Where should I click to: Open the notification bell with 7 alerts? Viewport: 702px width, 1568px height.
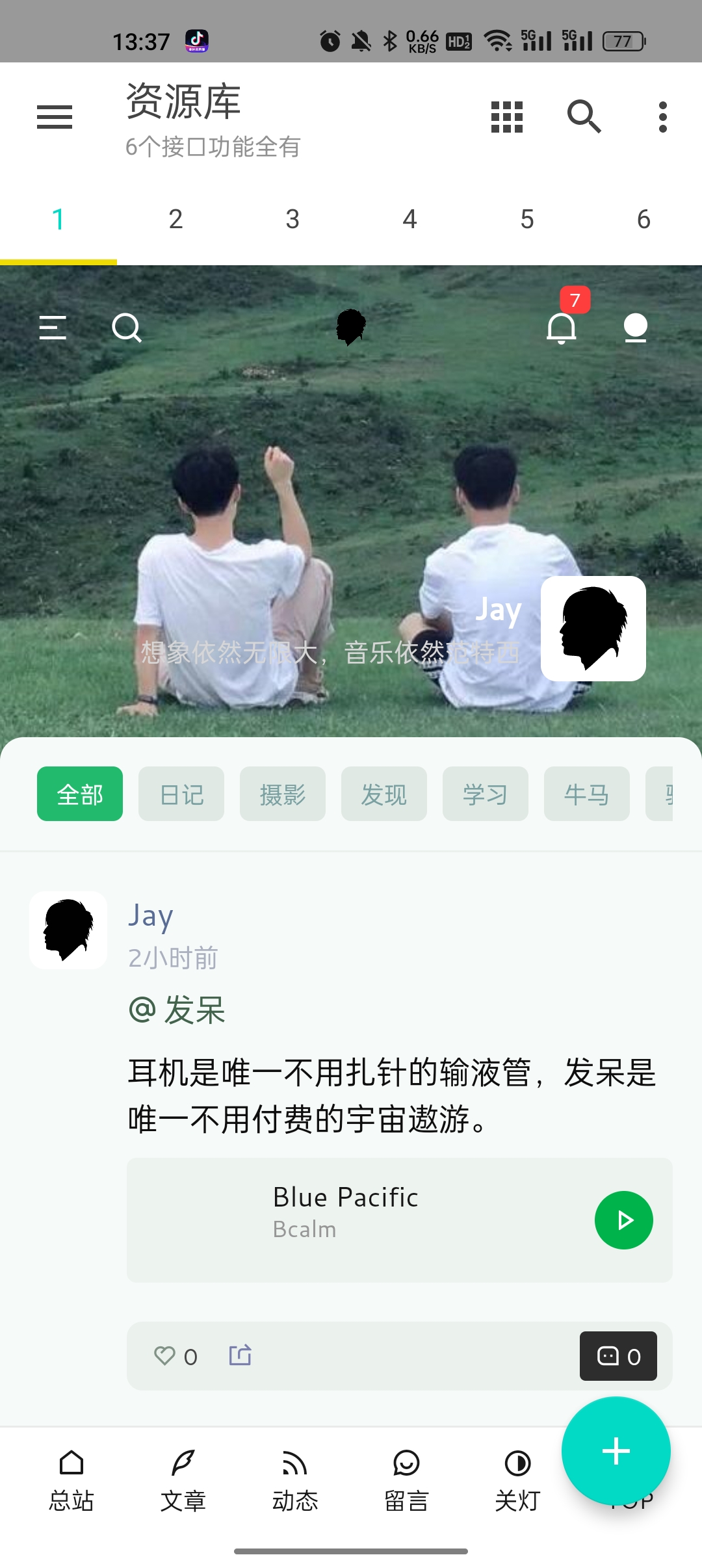pyautogui.click(x=562, y=327)
